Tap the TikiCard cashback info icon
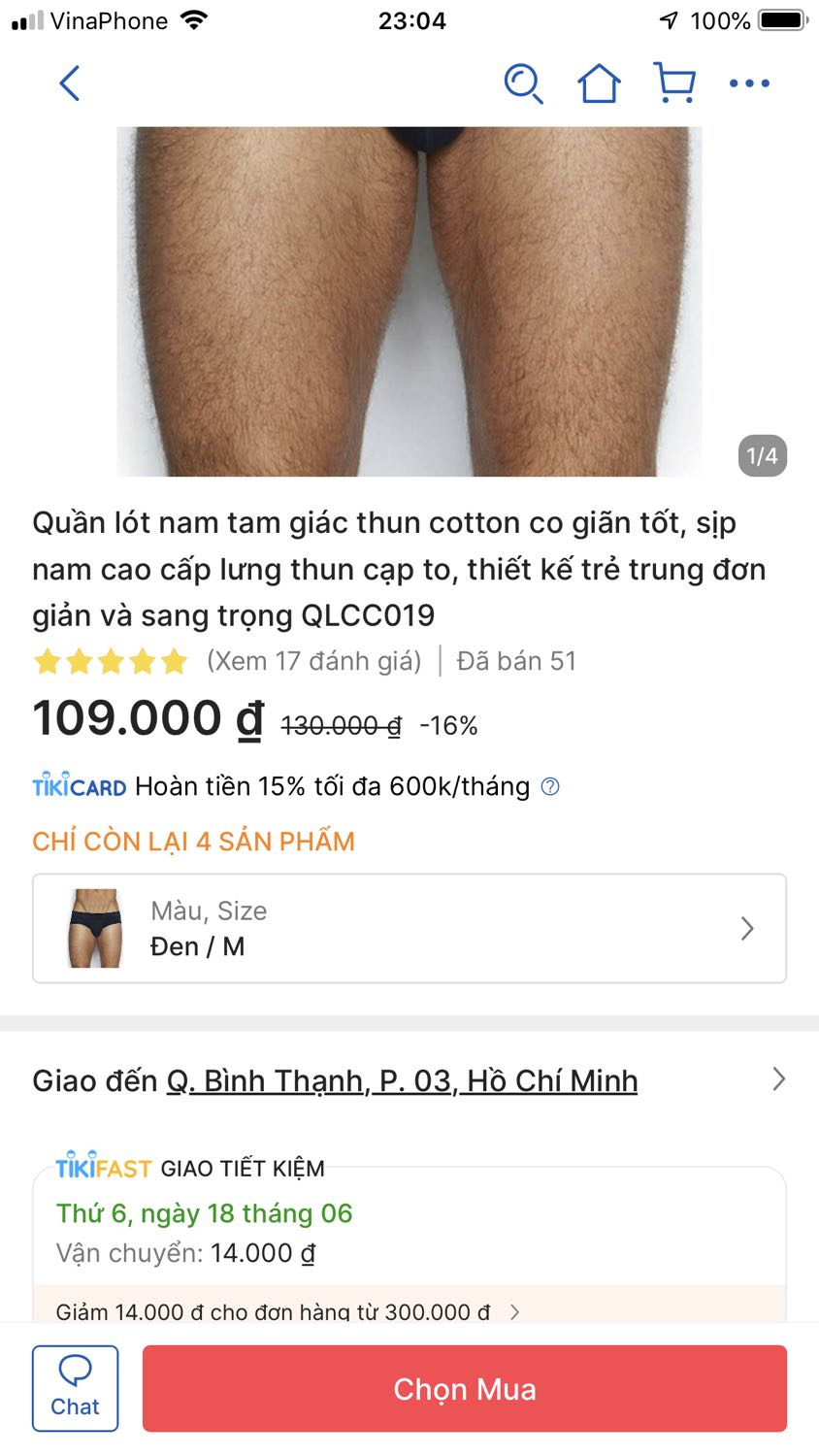This screenshot has width=819, height=1456. point(549,786)
